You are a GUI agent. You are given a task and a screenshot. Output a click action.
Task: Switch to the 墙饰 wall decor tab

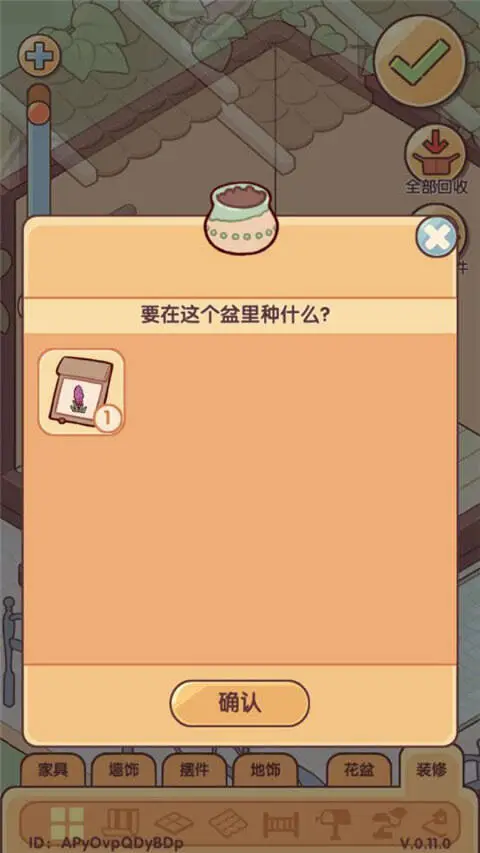(x=124, y=770)
